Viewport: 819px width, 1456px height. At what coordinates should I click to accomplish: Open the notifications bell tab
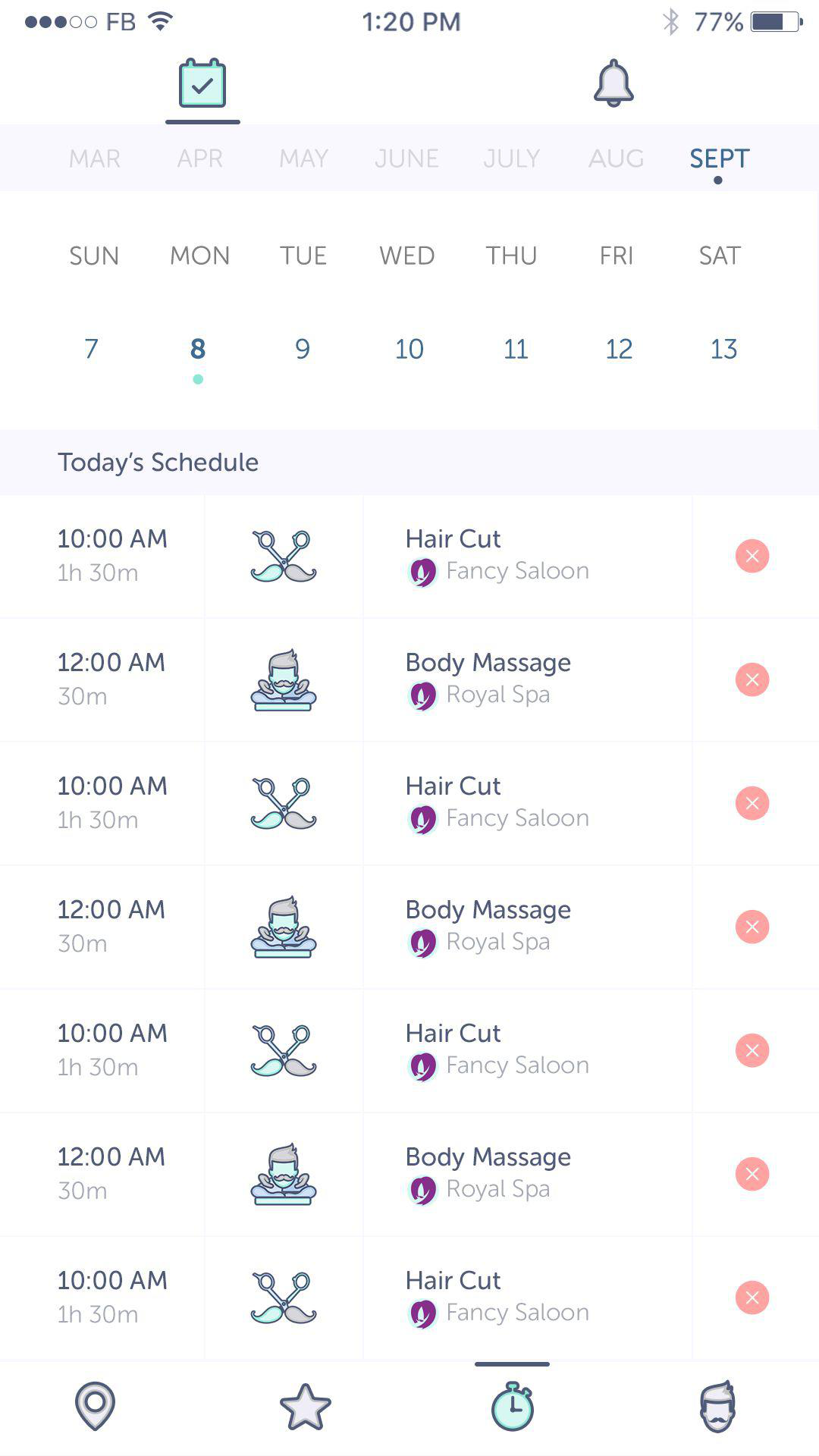(613, 83)
